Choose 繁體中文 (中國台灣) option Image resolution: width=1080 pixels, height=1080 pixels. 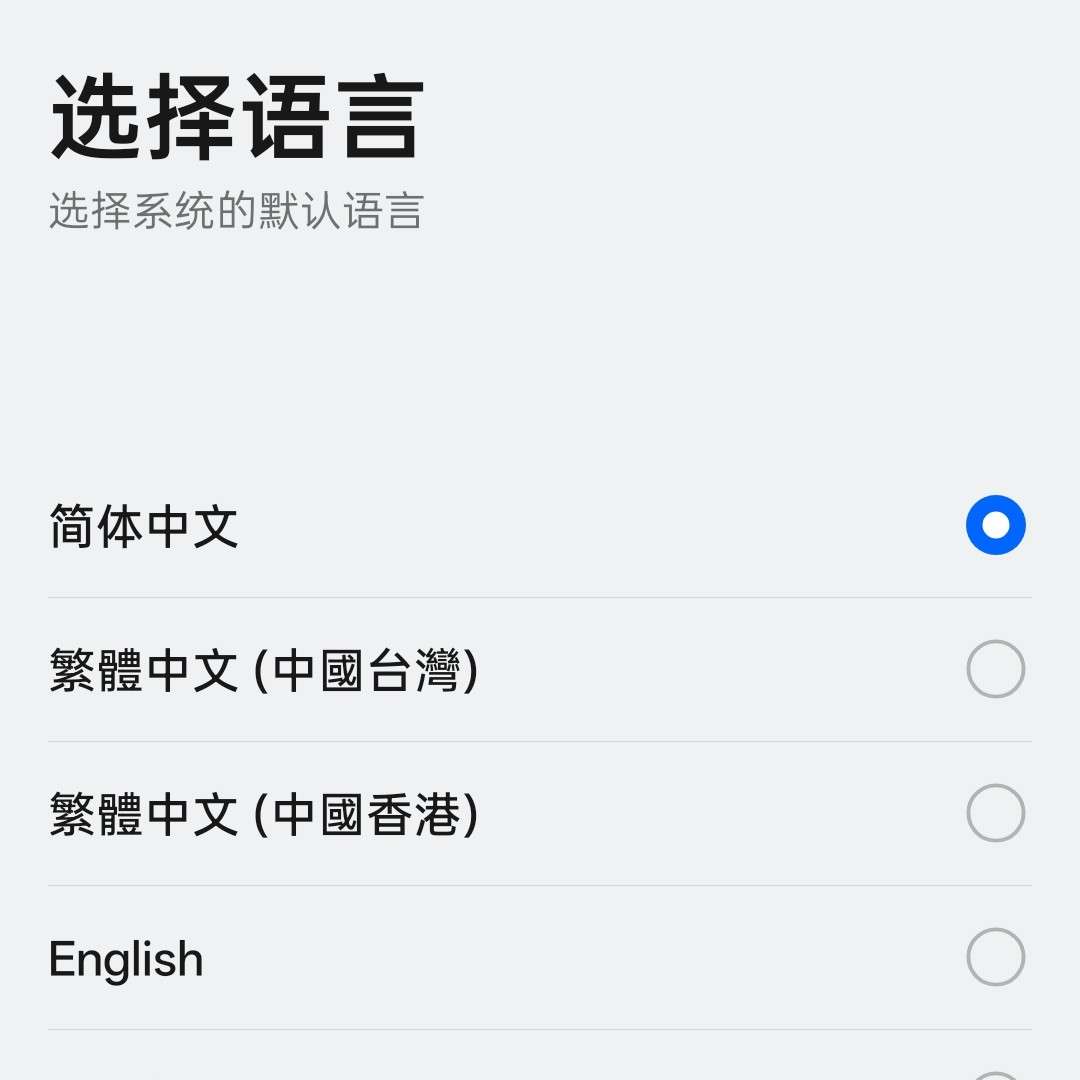(995, 669)
